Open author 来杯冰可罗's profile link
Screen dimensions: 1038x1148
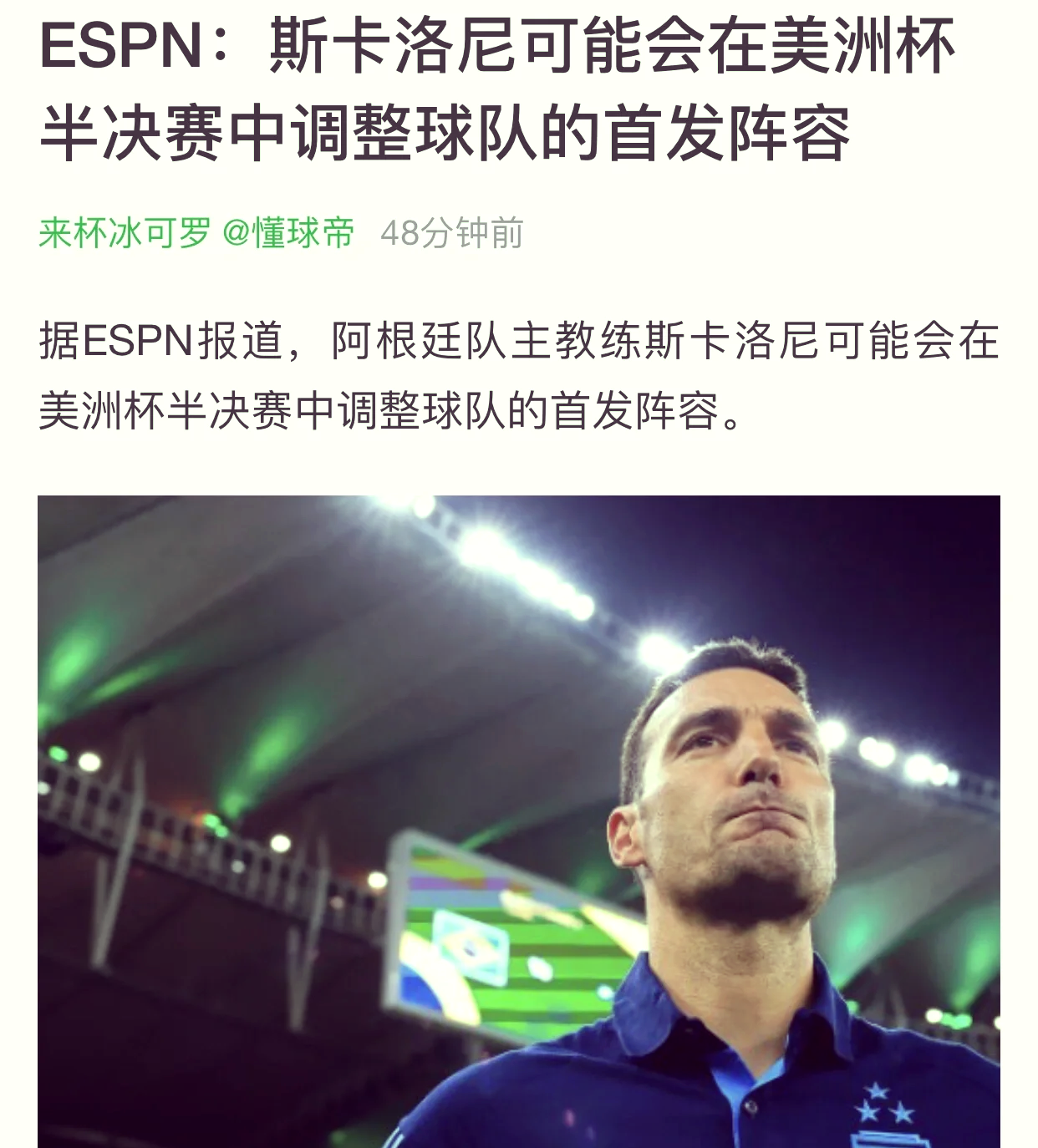125,233
